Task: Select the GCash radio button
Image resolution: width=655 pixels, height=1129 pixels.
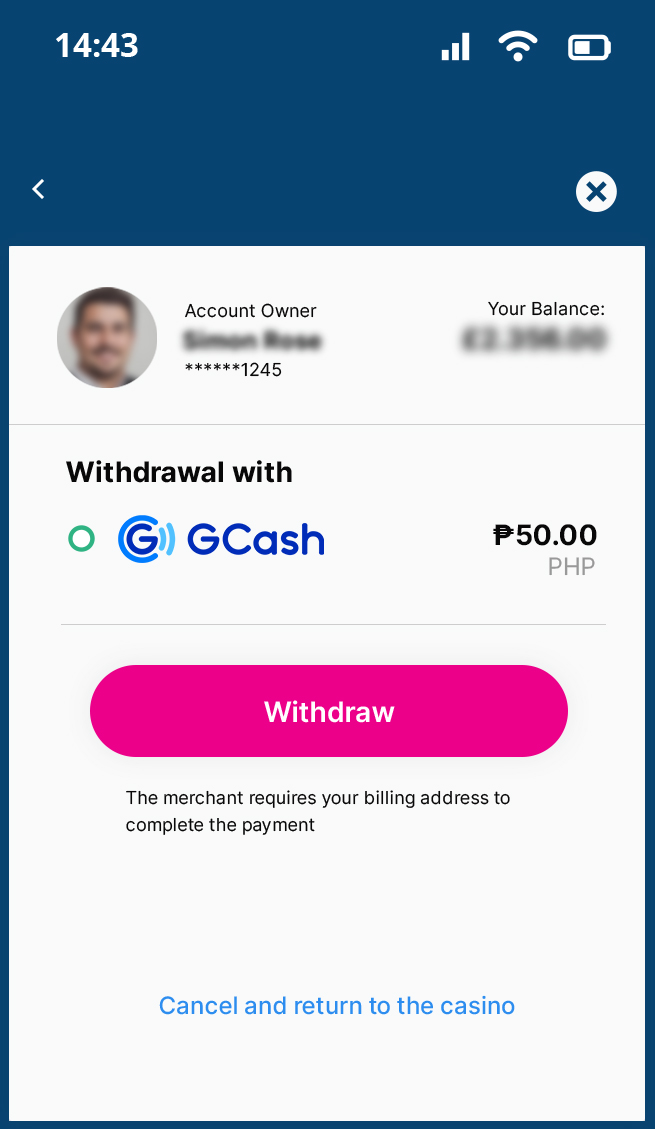Action: click(81, 540)
